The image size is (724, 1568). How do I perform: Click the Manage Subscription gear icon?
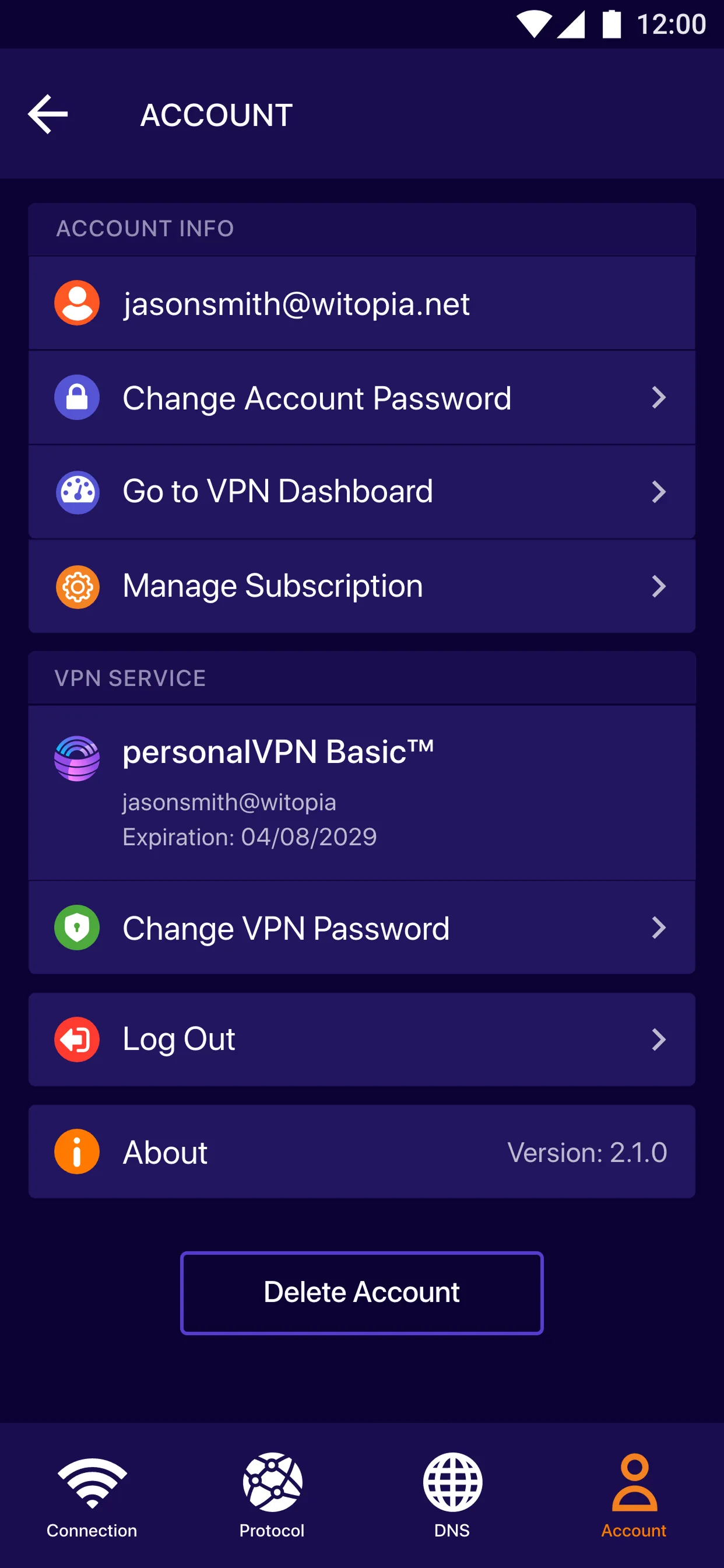pos(77,586)
